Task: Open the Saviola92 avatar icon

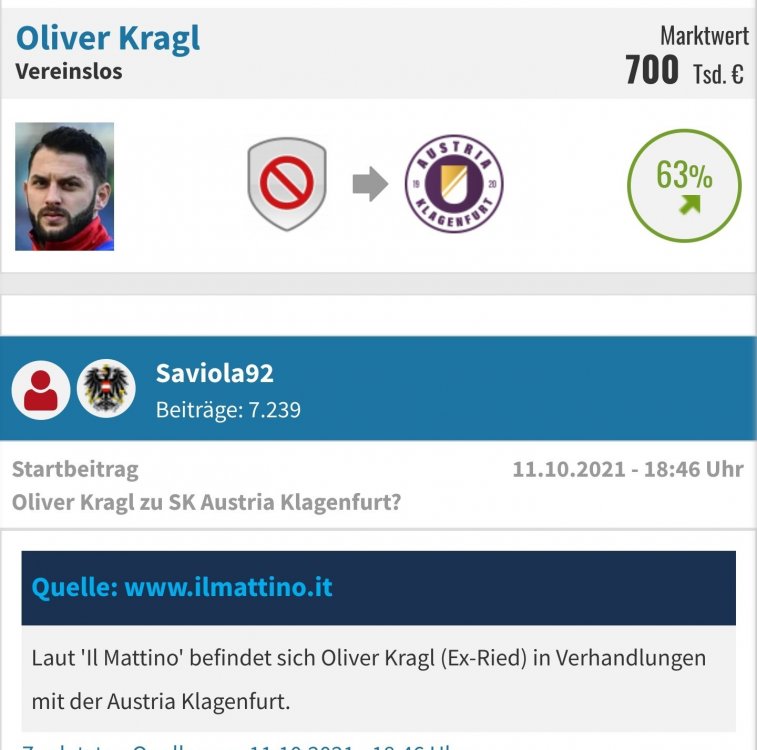Action: (x=41, y=389)
